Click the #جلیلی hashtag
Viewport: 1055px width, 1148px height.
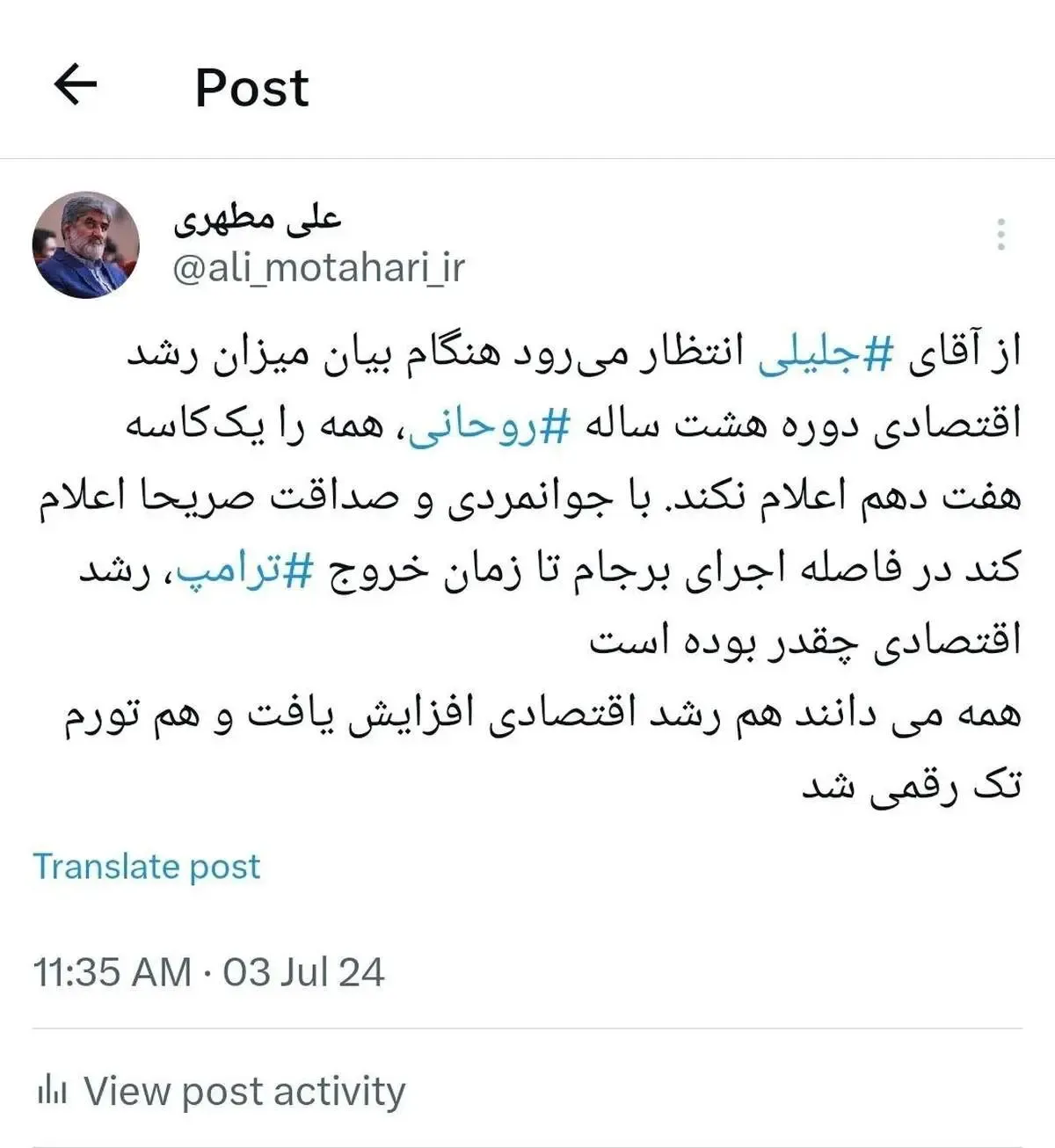(x=819, y=348)
